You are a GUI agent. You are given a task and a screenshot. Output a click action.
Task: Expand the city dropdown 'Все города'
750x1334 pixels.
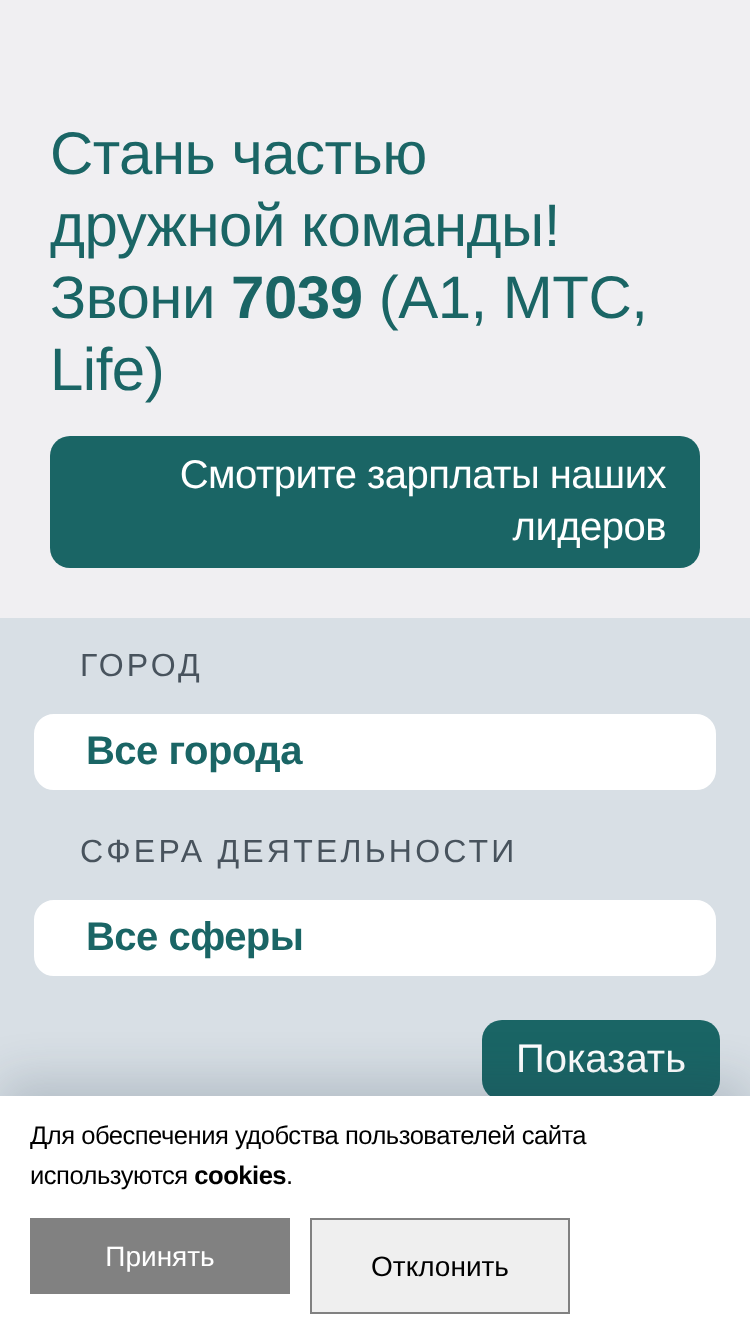pos(375,752)
